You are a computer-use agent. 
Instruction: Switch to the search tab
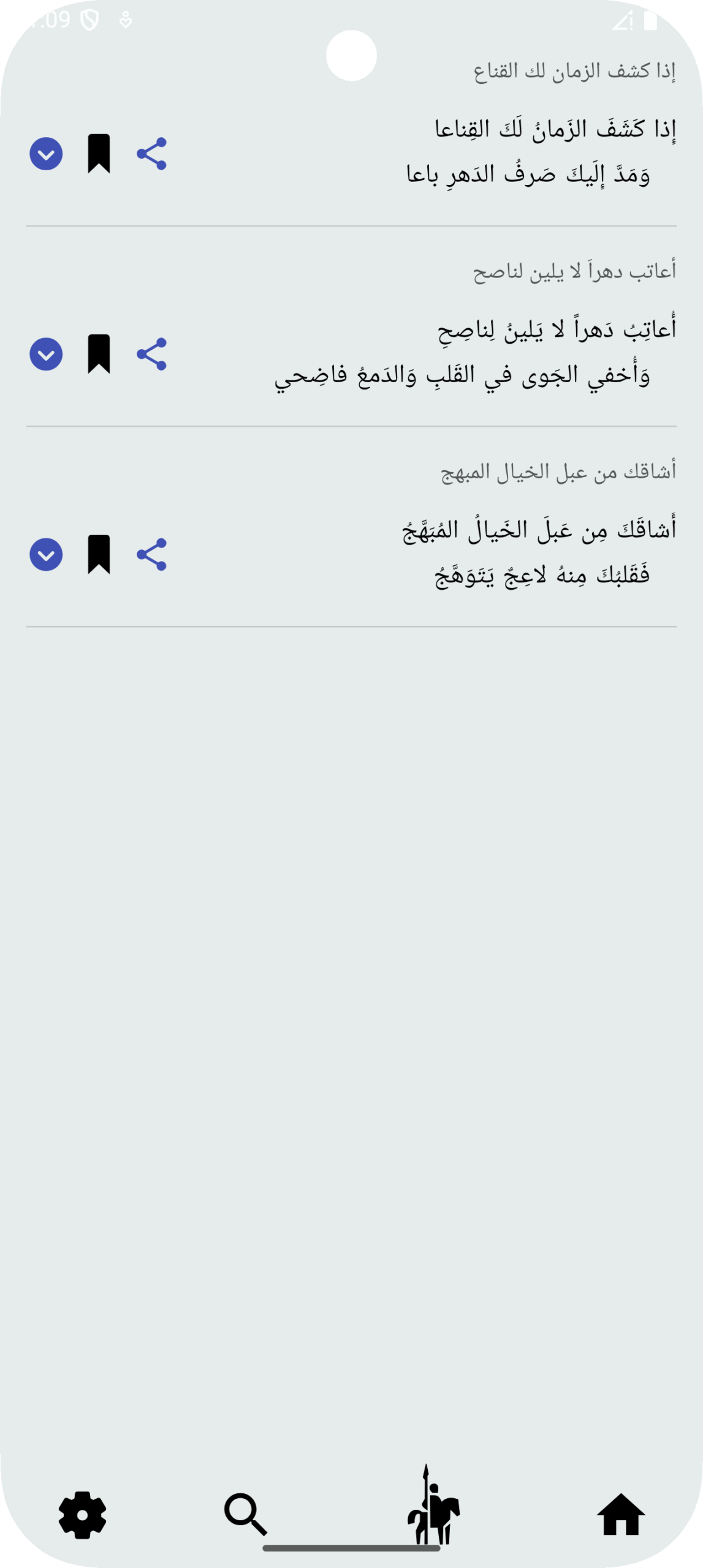[x=245, y=1515]
